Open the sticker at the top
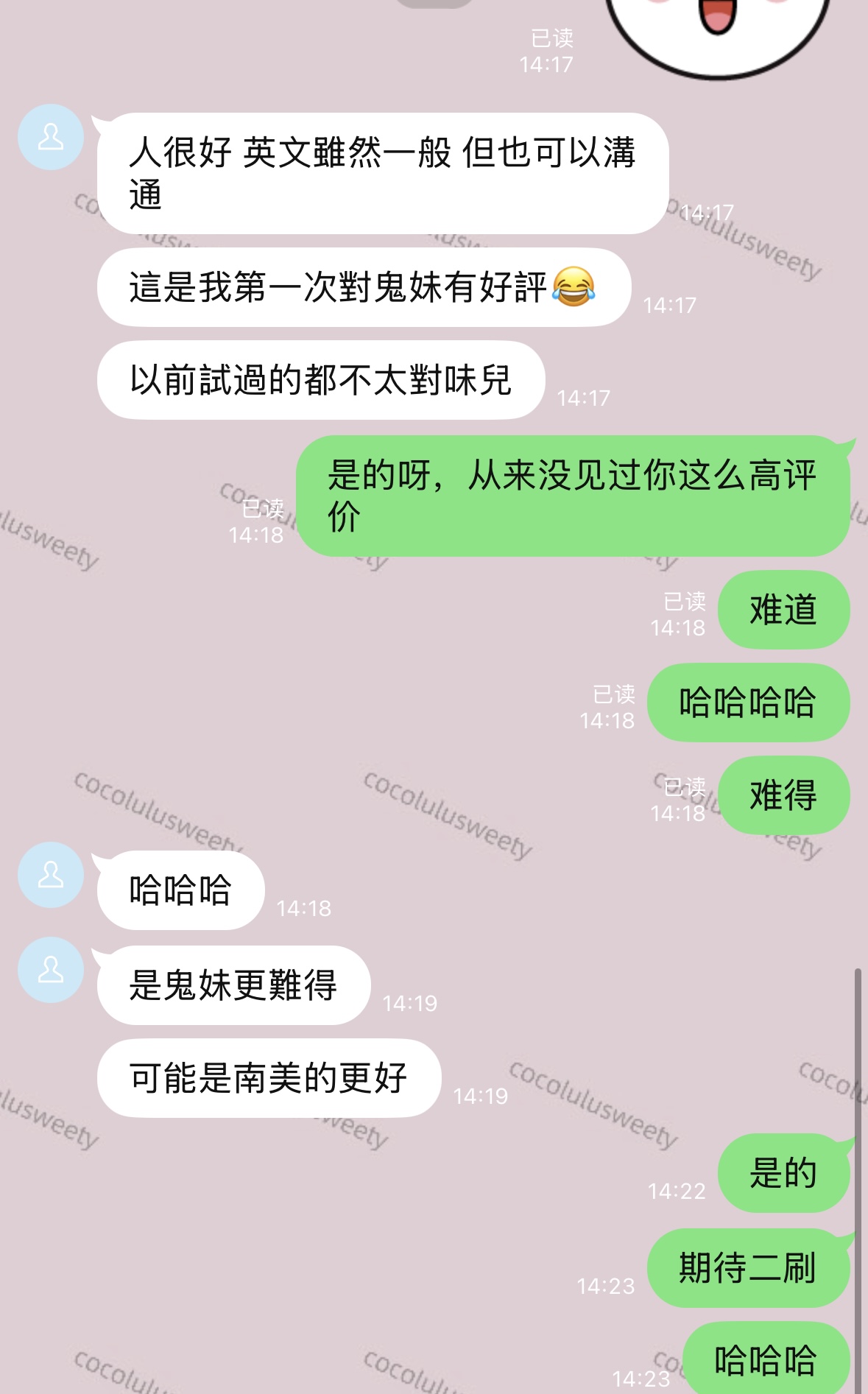Viewport: 868px width, 1394px height. coord(718,33)
